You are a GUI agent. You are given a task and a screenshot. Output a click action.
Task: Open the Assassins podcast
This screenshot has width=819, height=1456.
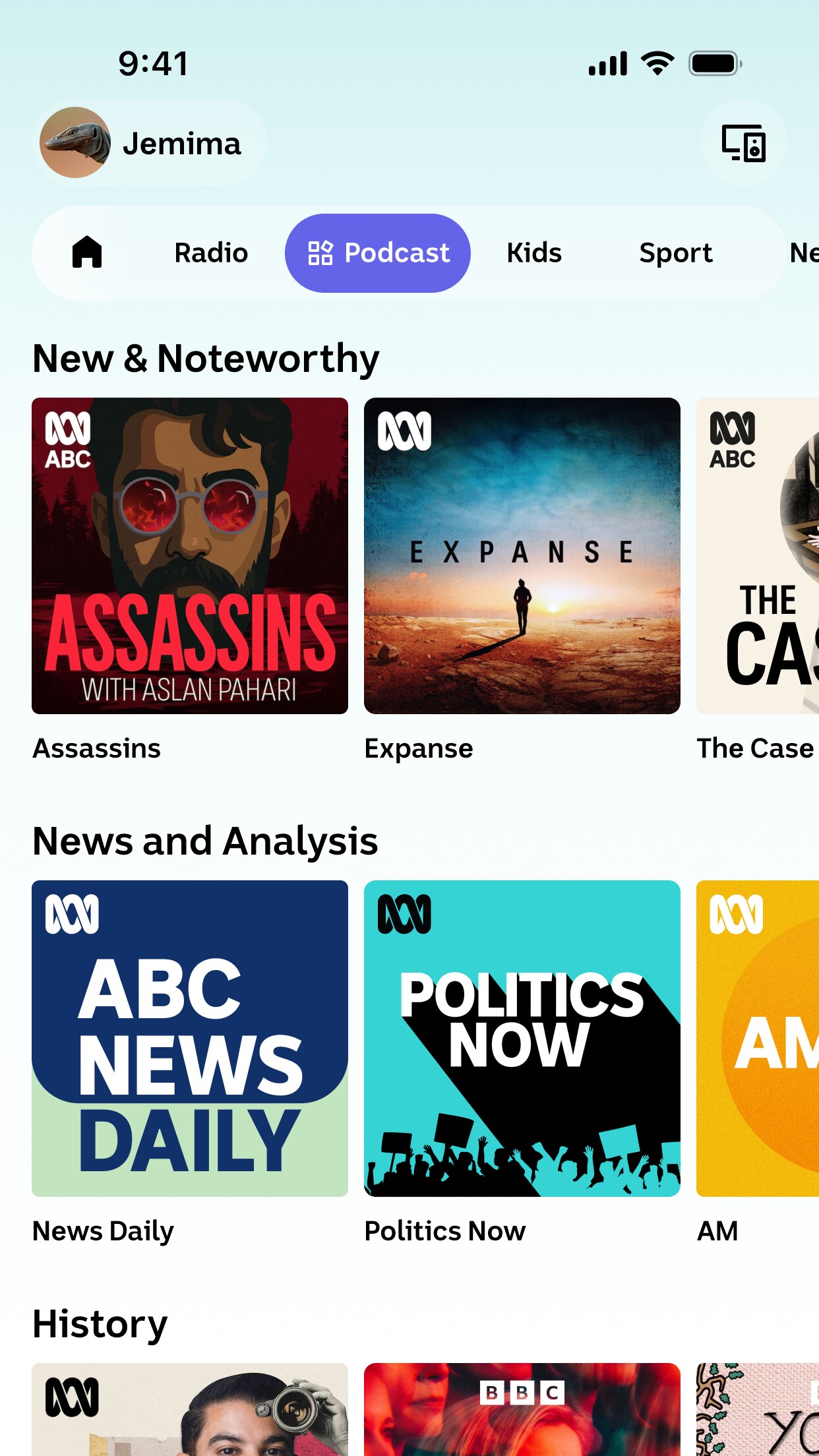pos(190,555)
